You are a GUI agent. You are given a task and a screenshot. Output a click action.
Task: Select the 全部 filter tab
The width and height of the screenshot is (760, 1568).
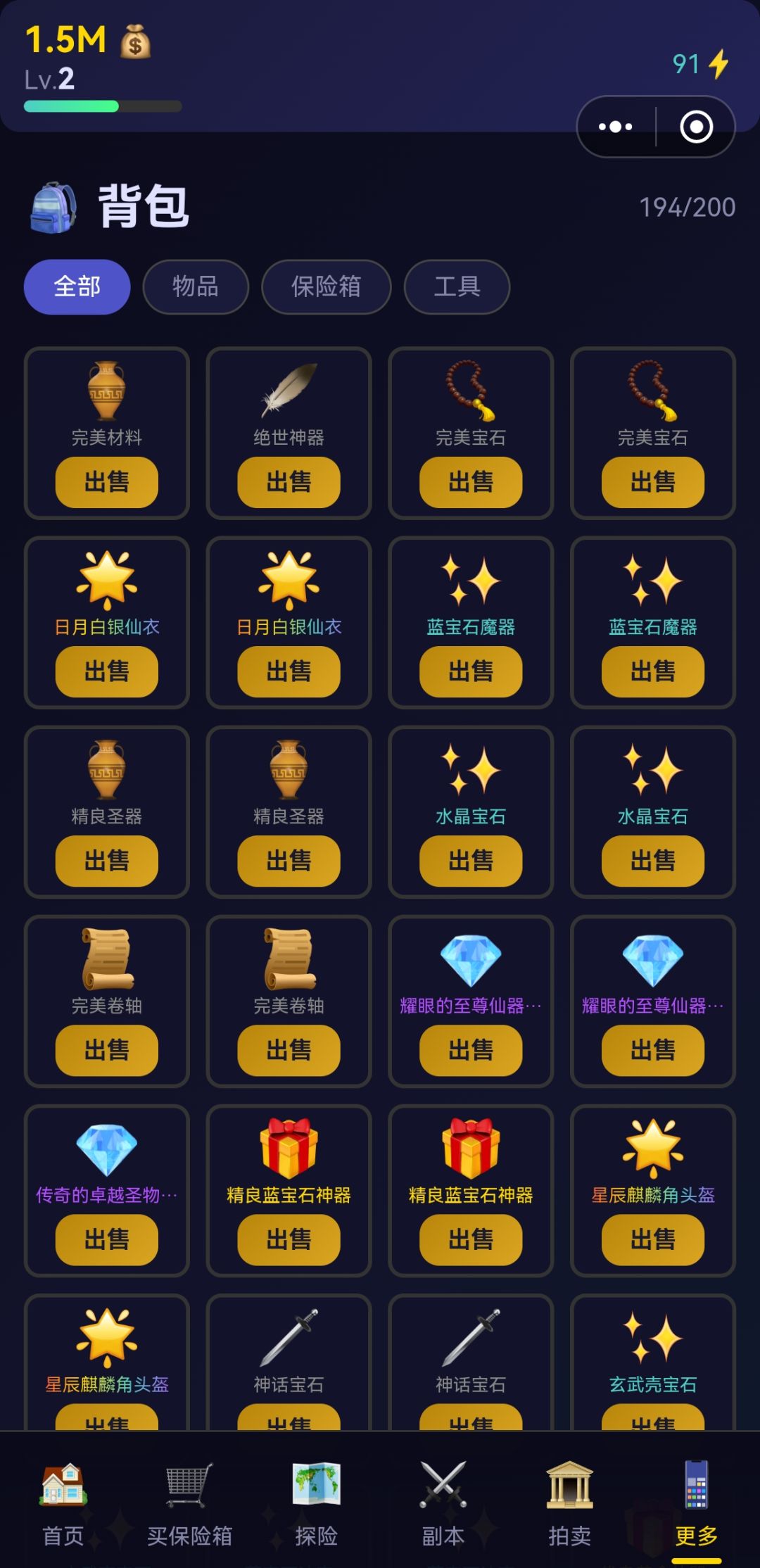(x=77, y=287)
